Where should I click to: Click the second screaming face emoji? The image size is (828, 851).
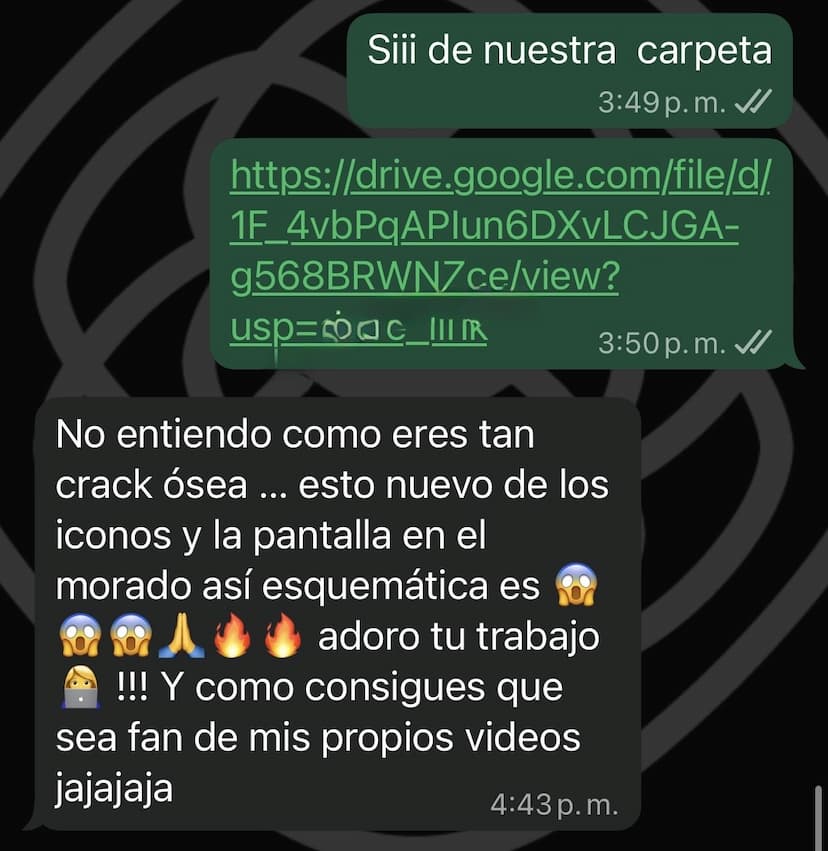coord(78,636)
